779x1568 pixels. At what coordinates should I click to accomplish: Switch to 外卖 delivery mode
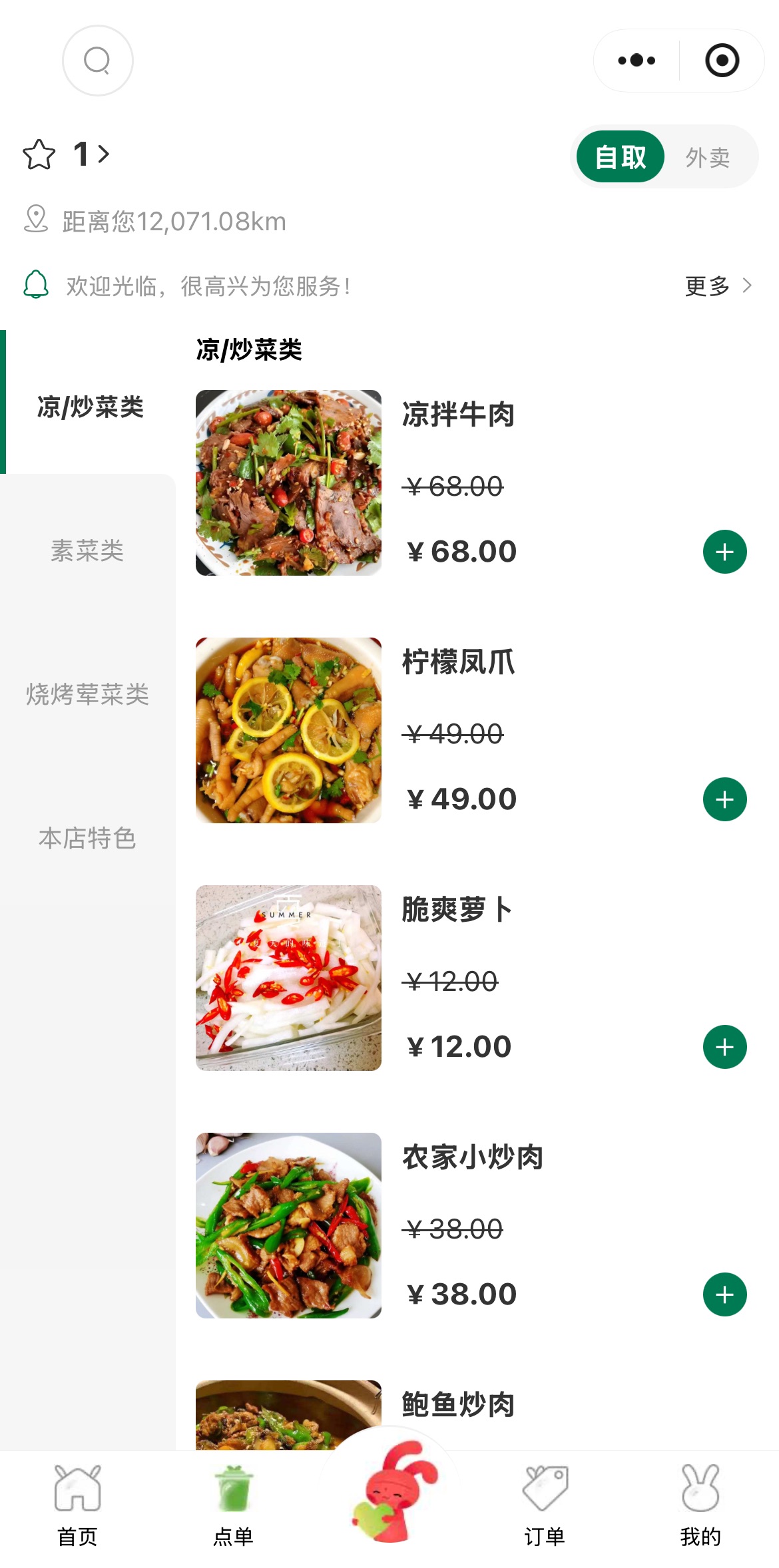point(708,157)
